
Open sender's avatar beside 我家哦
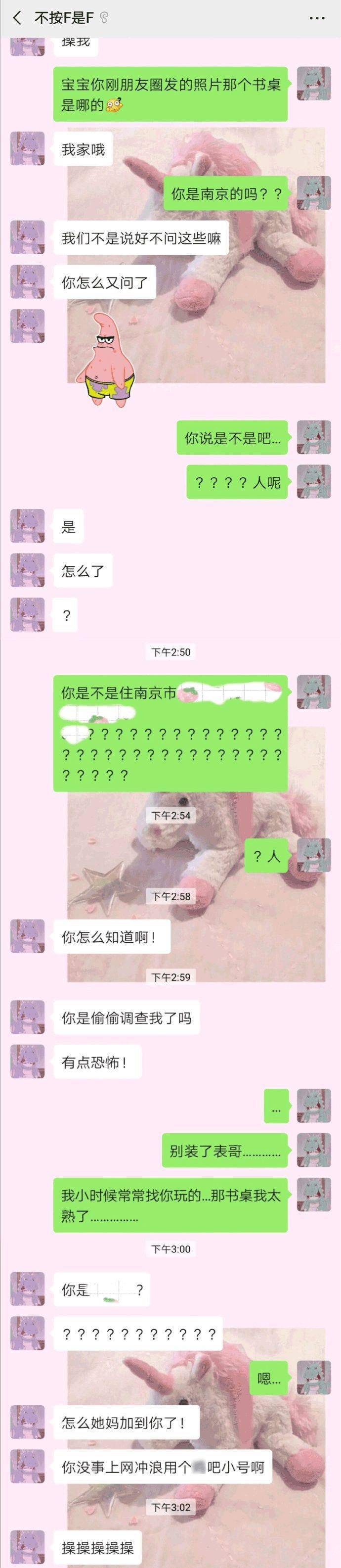coord(27,148)
